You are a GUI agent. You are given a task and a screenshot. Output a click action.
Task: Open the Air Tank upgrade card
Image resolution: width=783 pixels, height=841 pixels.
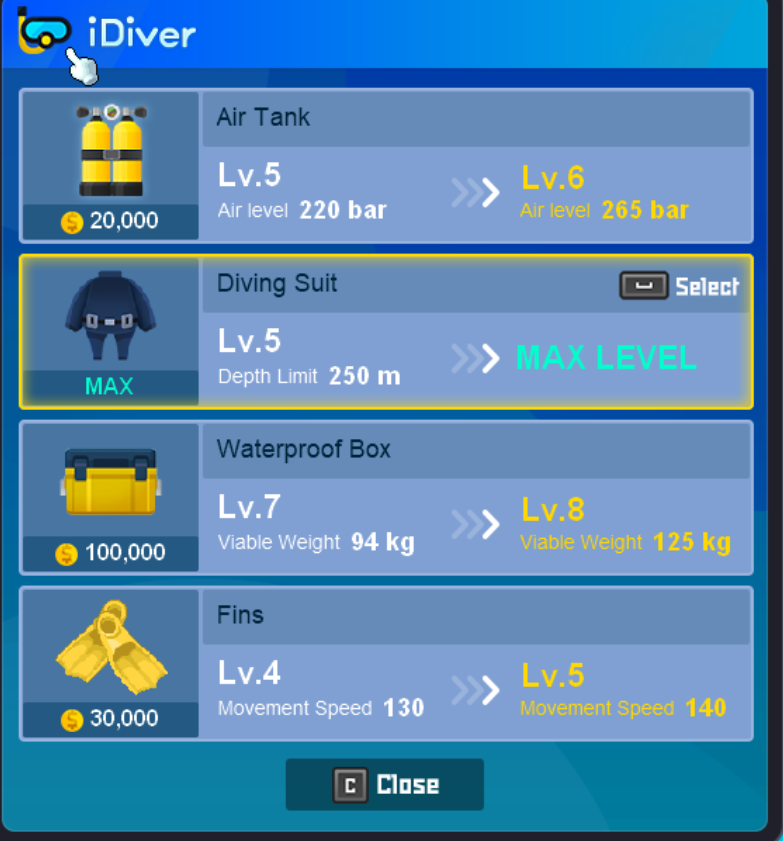click(x=385, y=166)
